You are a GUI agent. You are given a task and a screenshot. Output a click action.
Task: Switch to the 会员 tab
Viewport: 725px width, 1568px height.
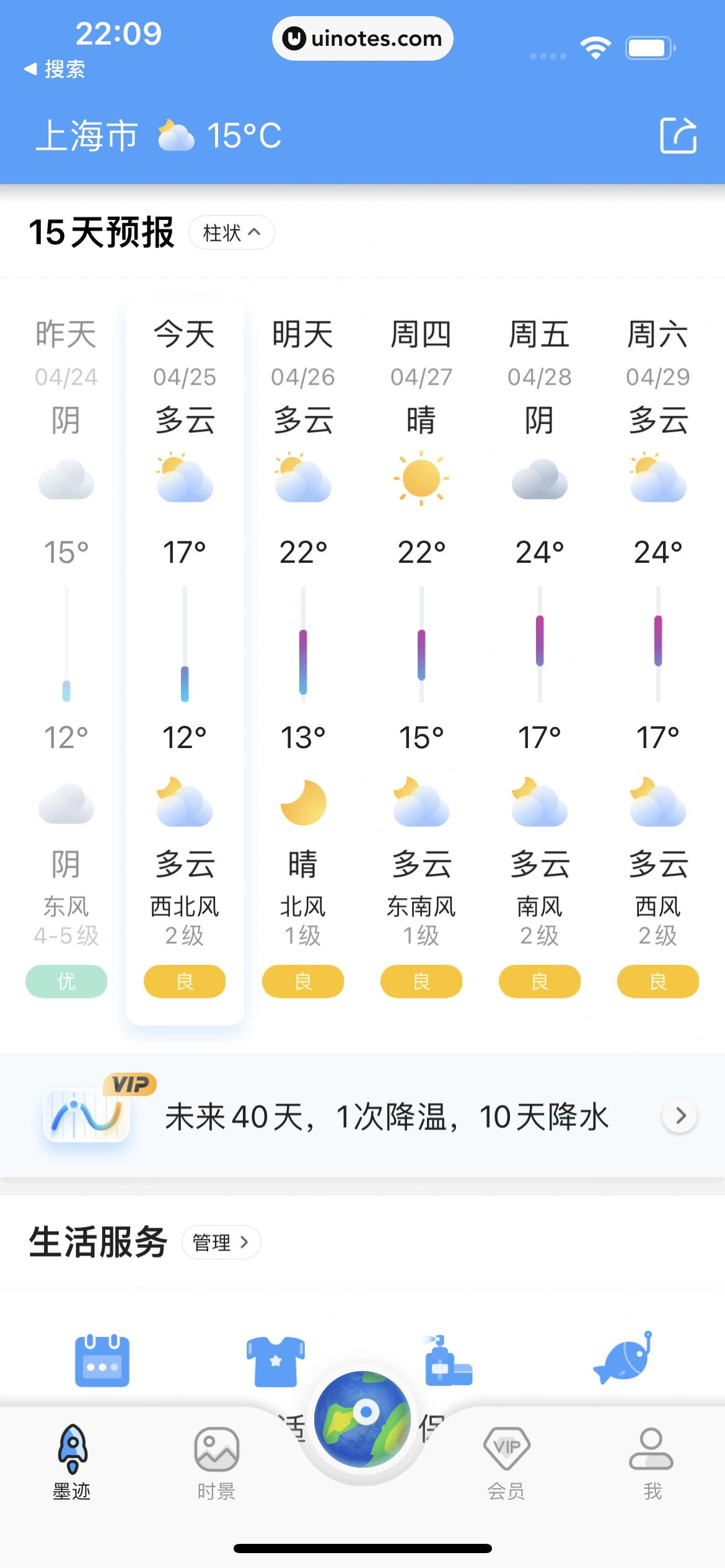pos(506,1461)
